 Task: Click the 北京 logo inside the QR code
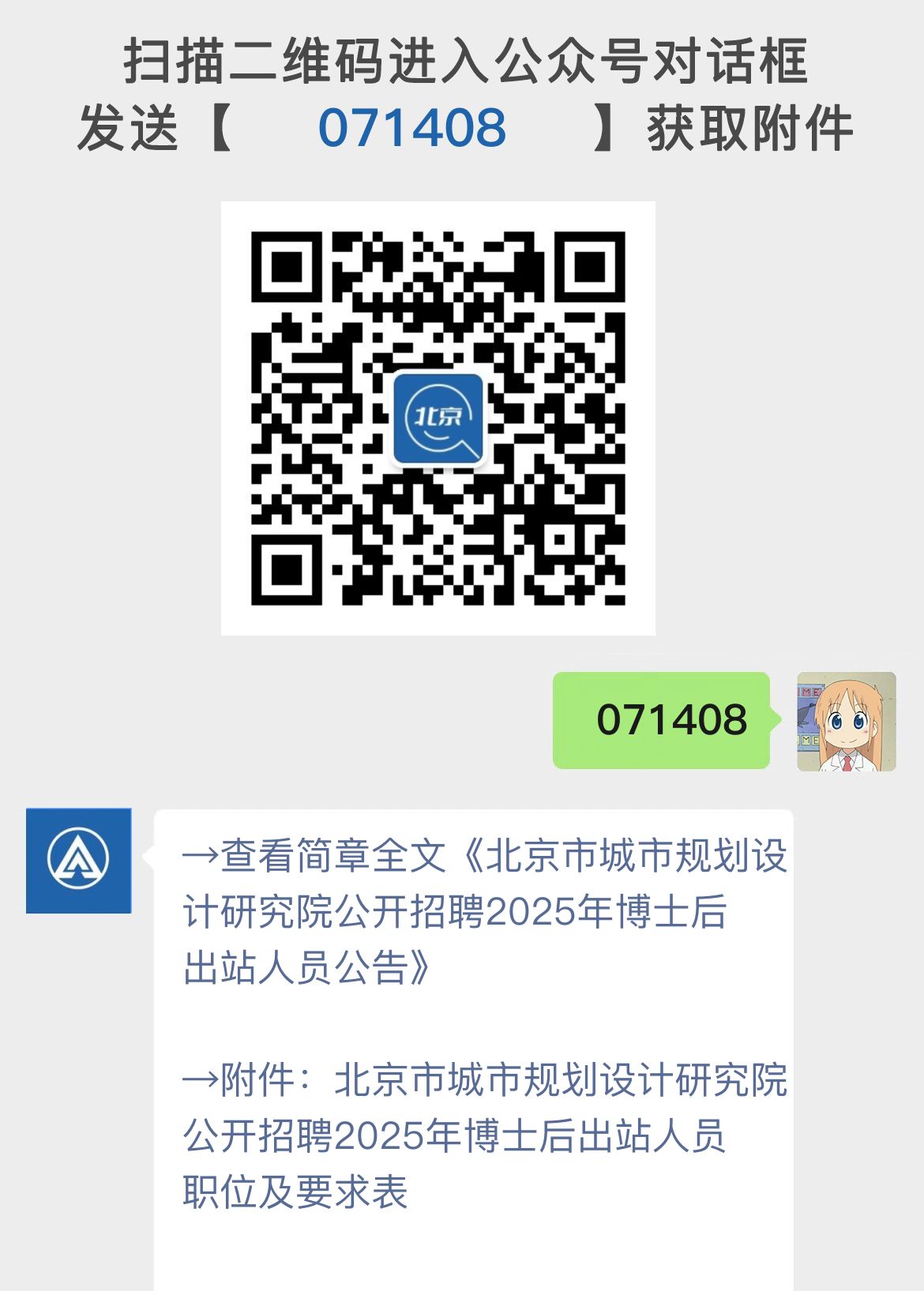tap(439, 416)
